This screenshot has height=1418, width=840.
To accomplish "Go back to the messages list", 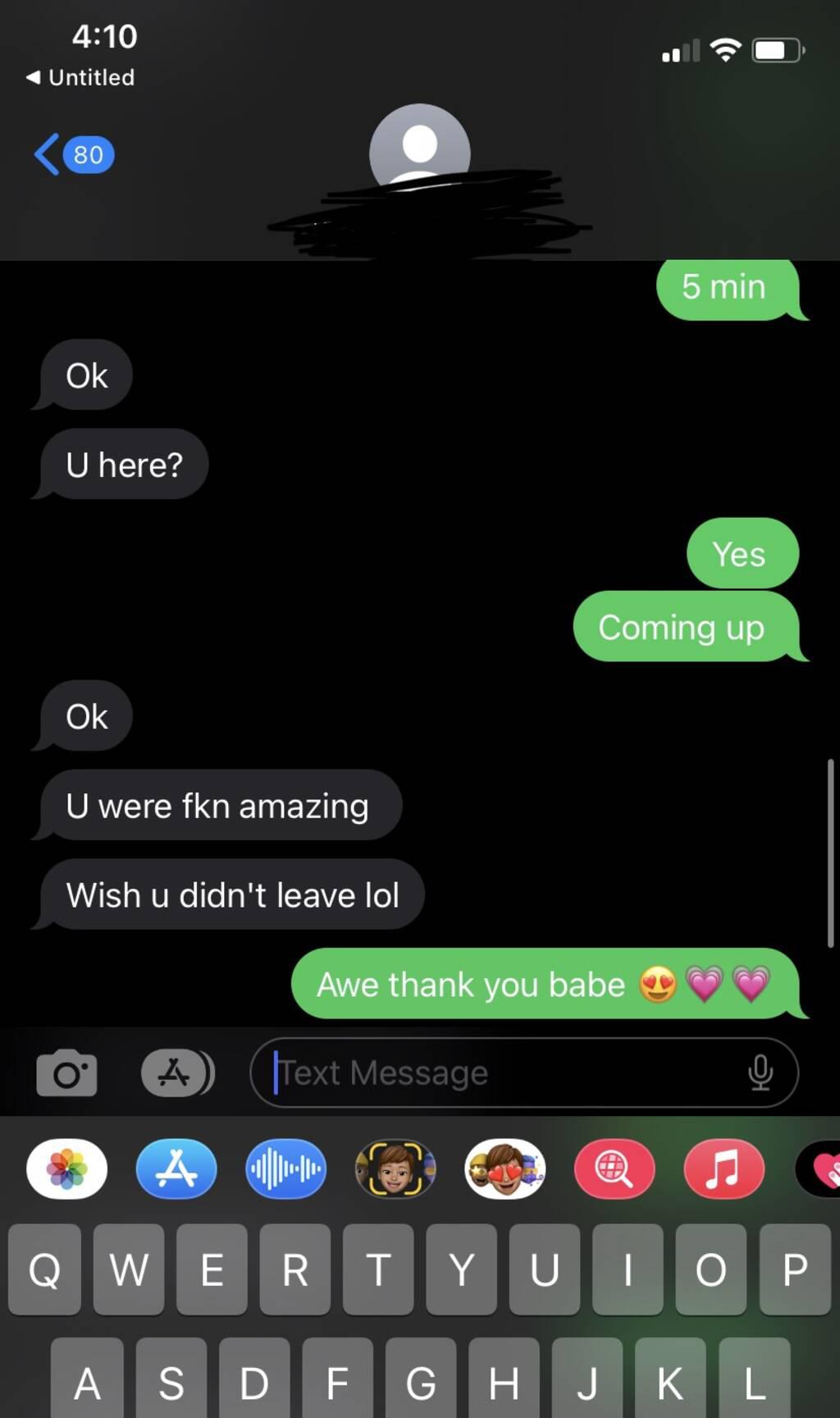I will (x=72, y=154).
